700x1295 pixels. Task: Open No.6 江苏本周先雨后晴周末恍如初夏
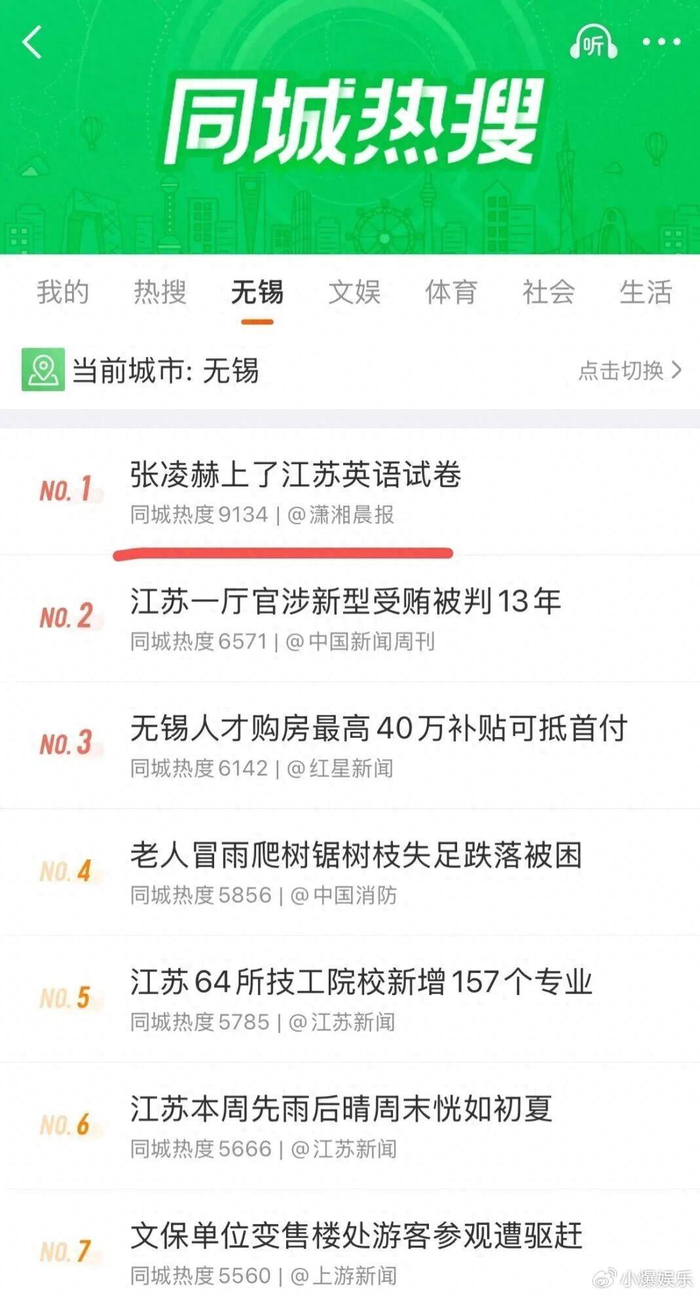341,1108
